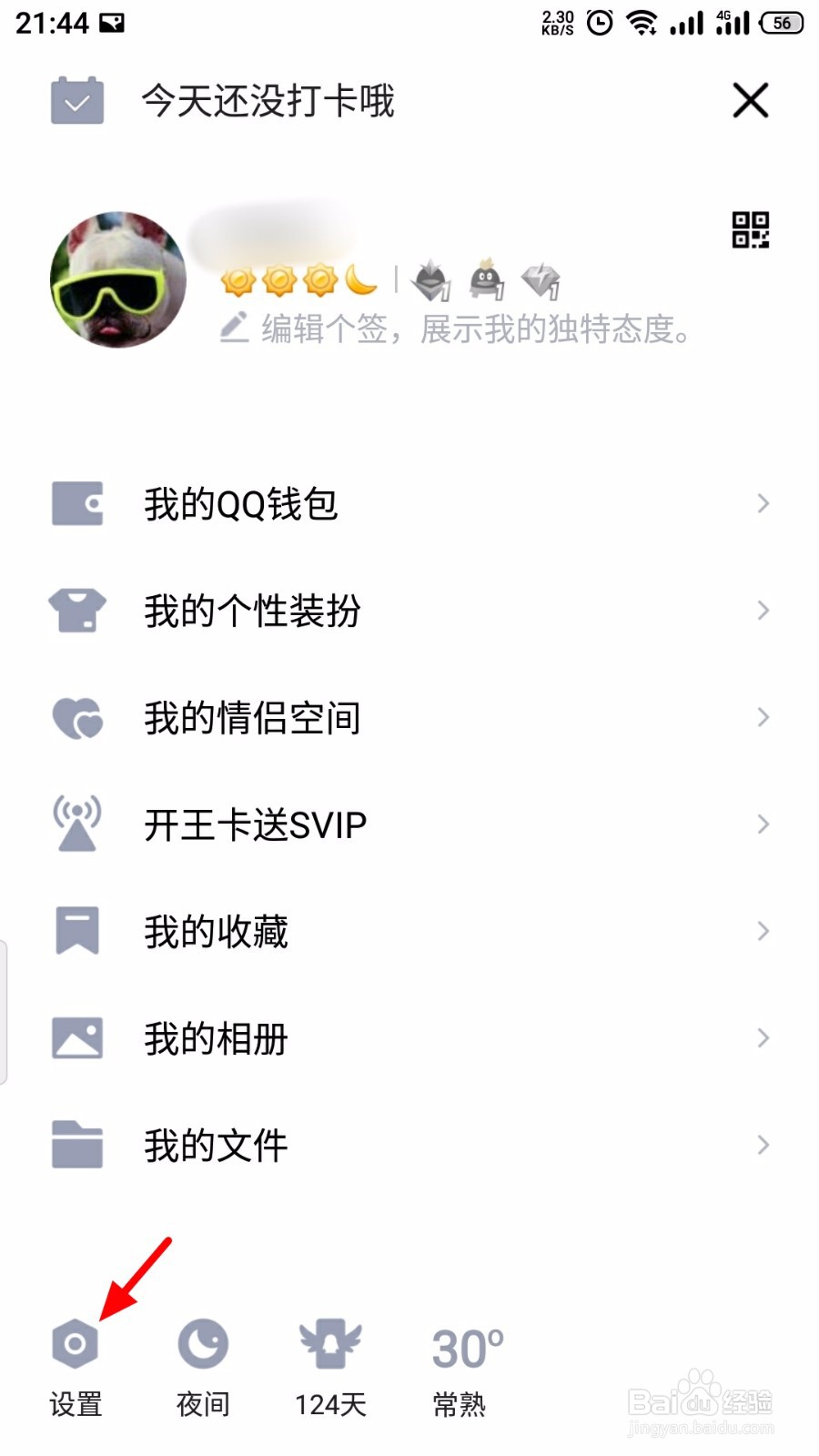
Task: Expand 我的QQ钱包 with its right chevron
Action: pos(763,503)
